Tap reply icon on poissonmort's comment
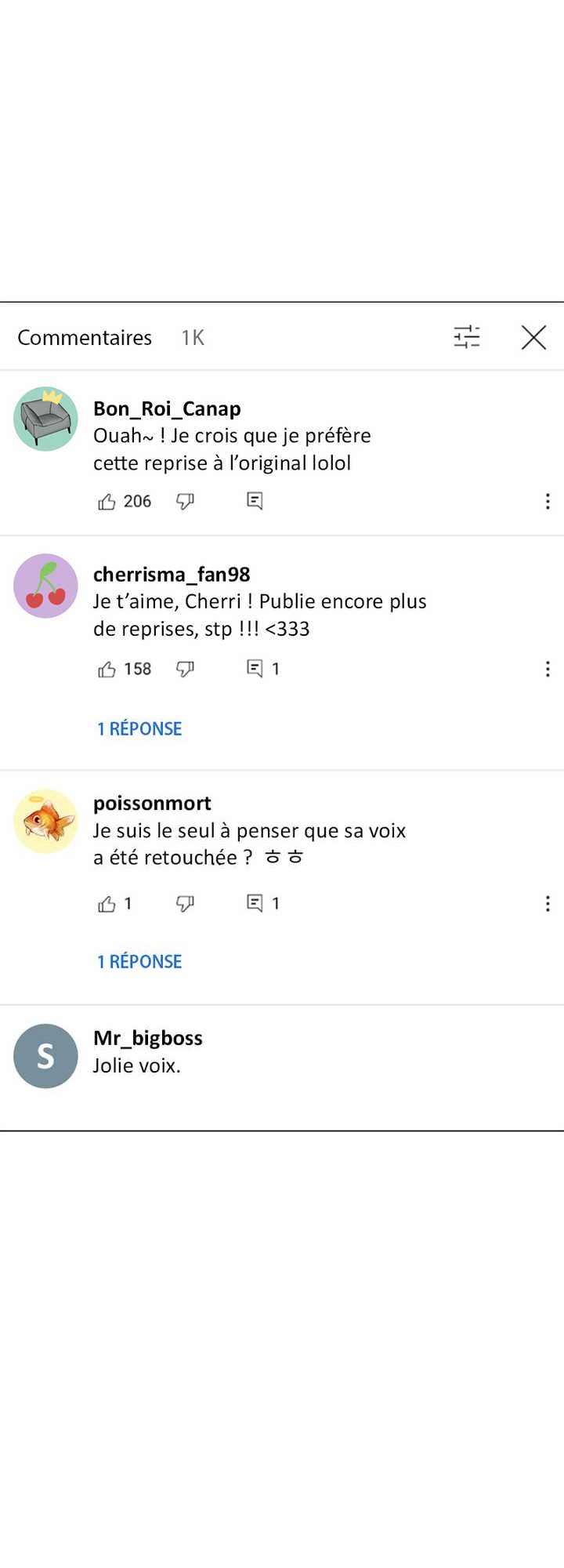Viewport: 564px width, 1568px height. click(255, 903)
